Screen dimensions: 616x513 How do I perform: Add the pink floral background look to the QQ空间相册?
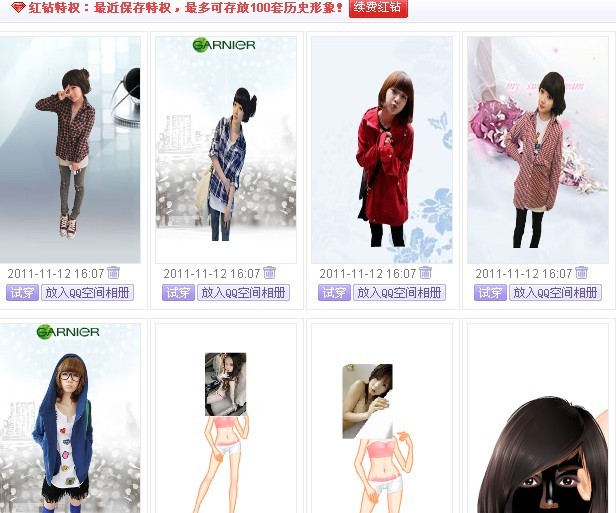coord(556,293)
